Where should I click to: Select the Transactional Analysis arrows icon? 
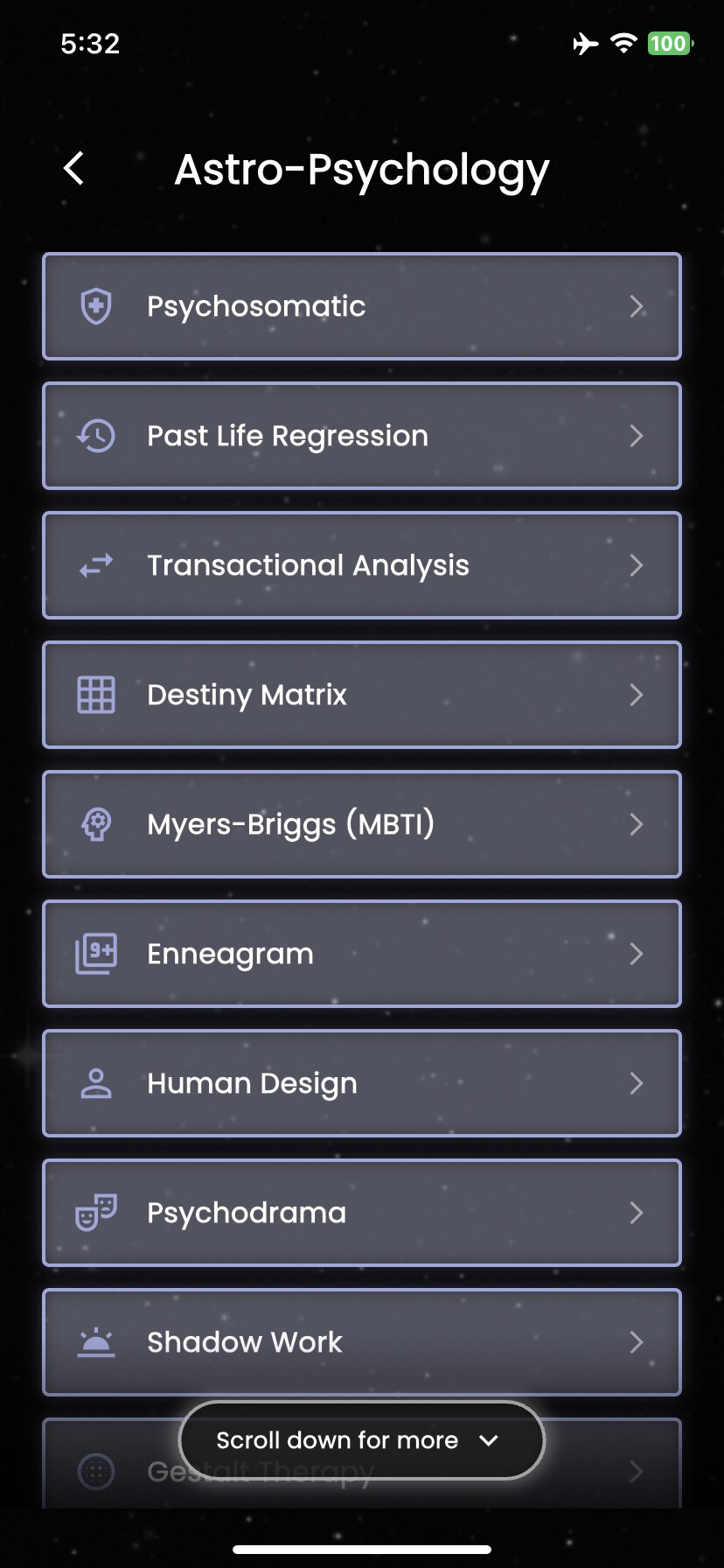coord(96,565)
